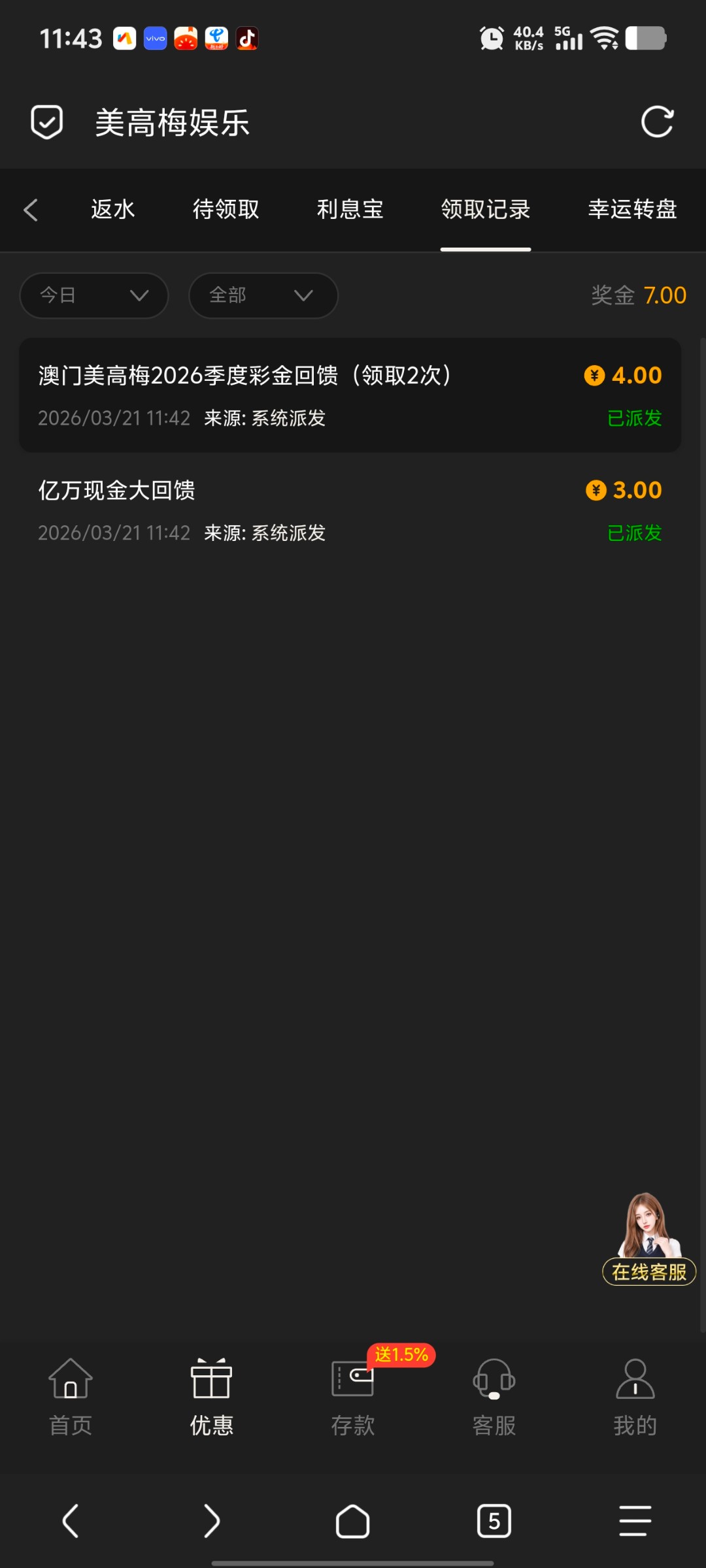
Task: Go to the 利息宝 tab
Action: coord(350,210)
